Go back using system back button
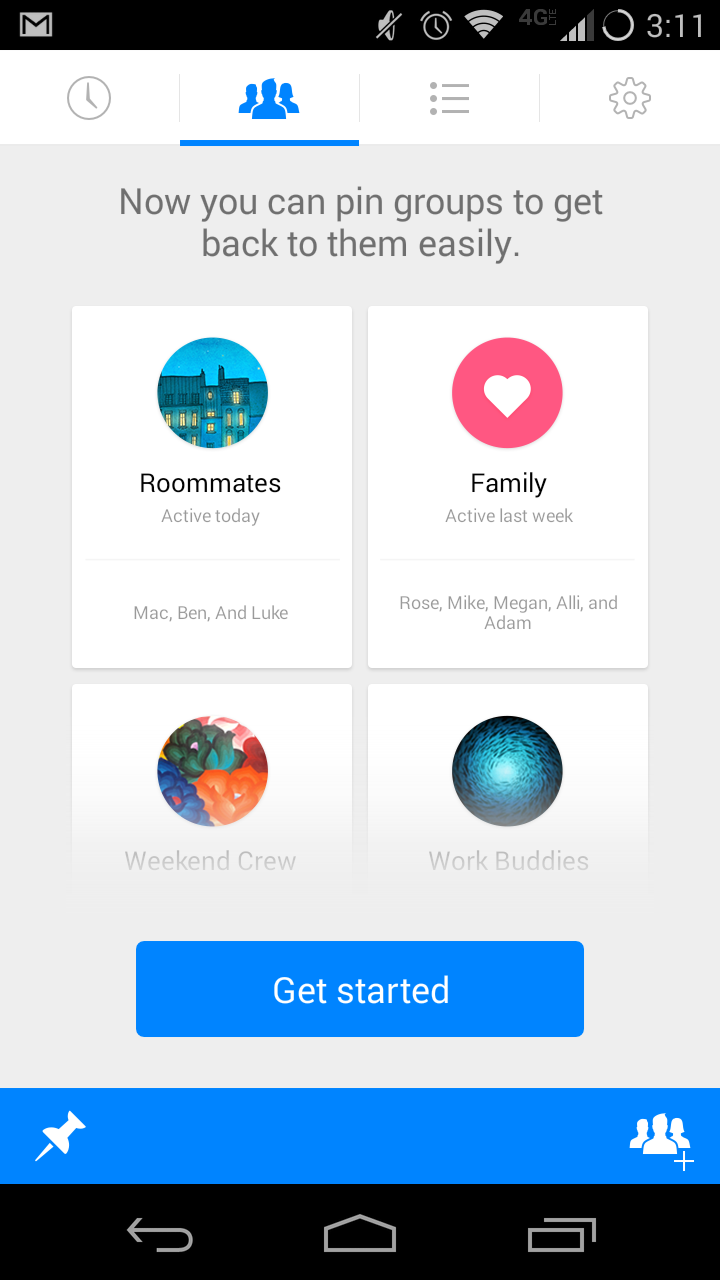 pyautogui.click(x=160, y=1235)
